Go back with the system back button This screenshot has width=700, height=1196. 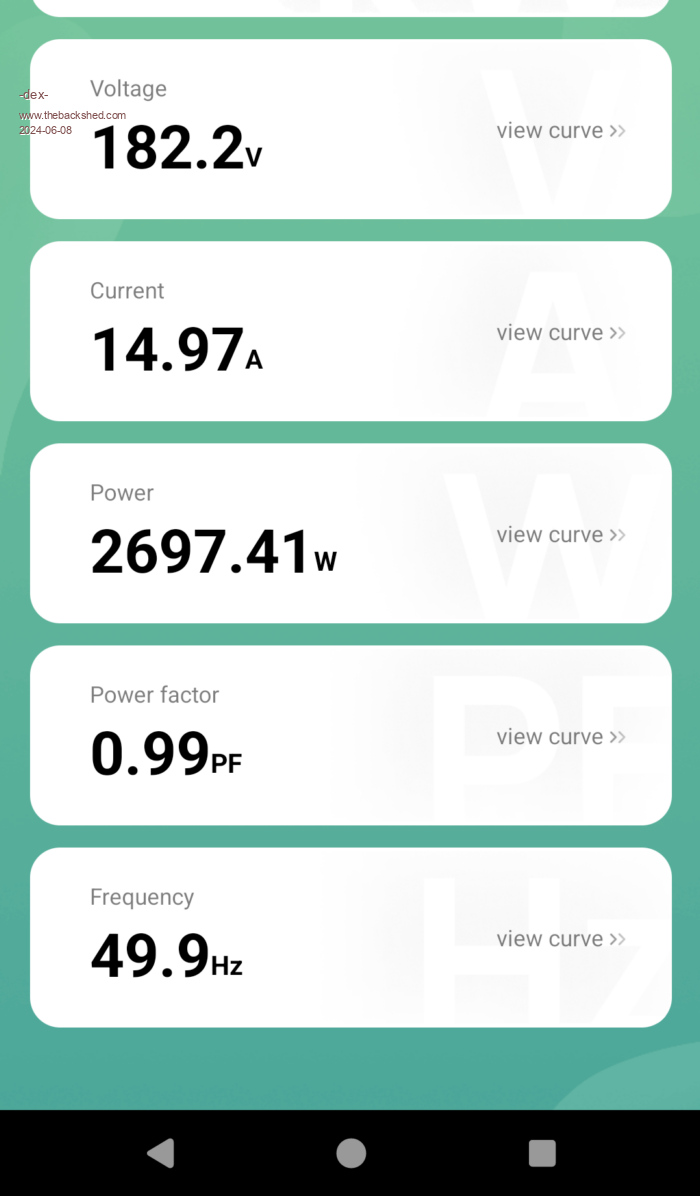(x=161, y=1153)
